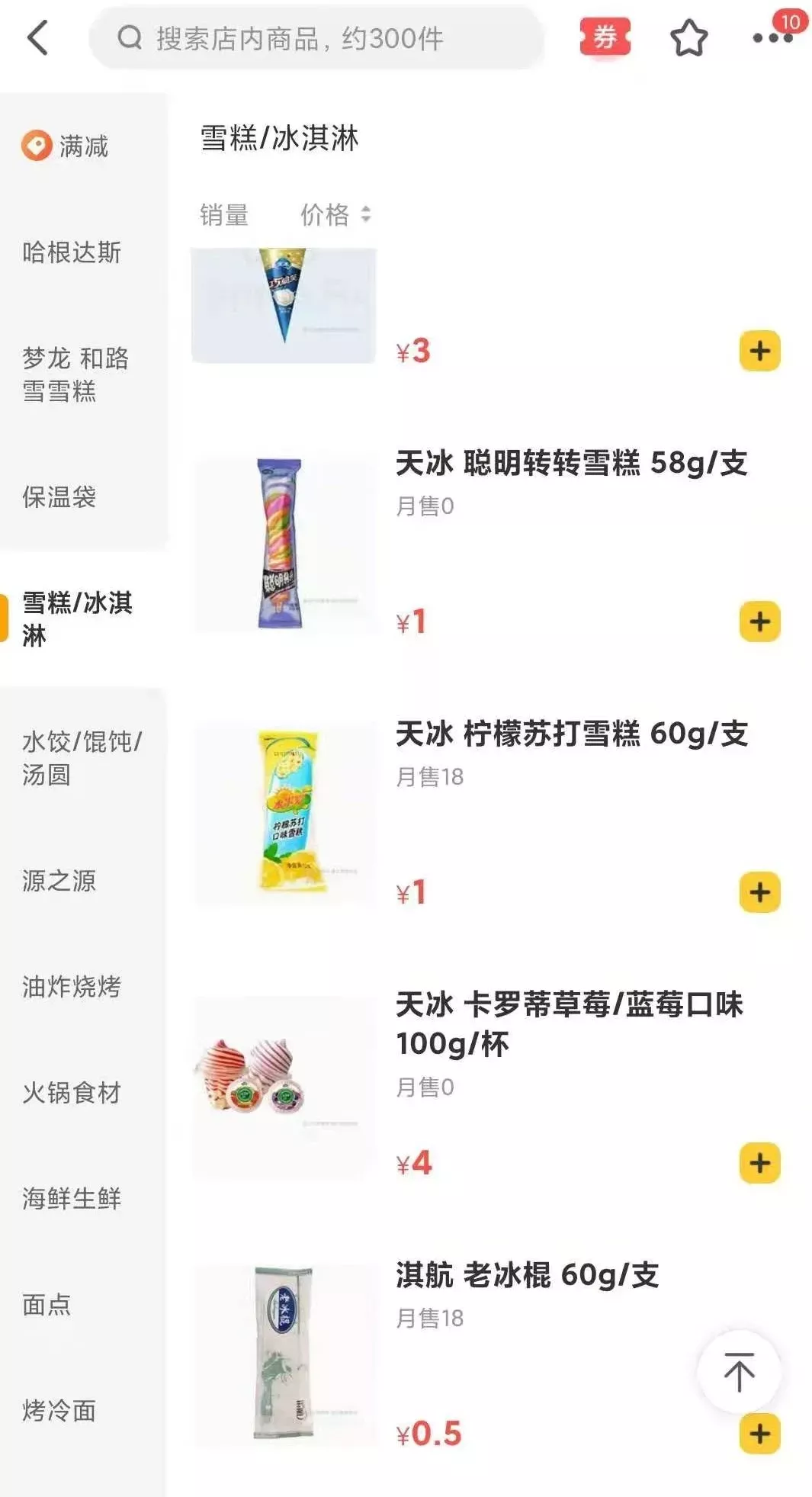Switch to the 哈根达斯 category

coord(72,252)
